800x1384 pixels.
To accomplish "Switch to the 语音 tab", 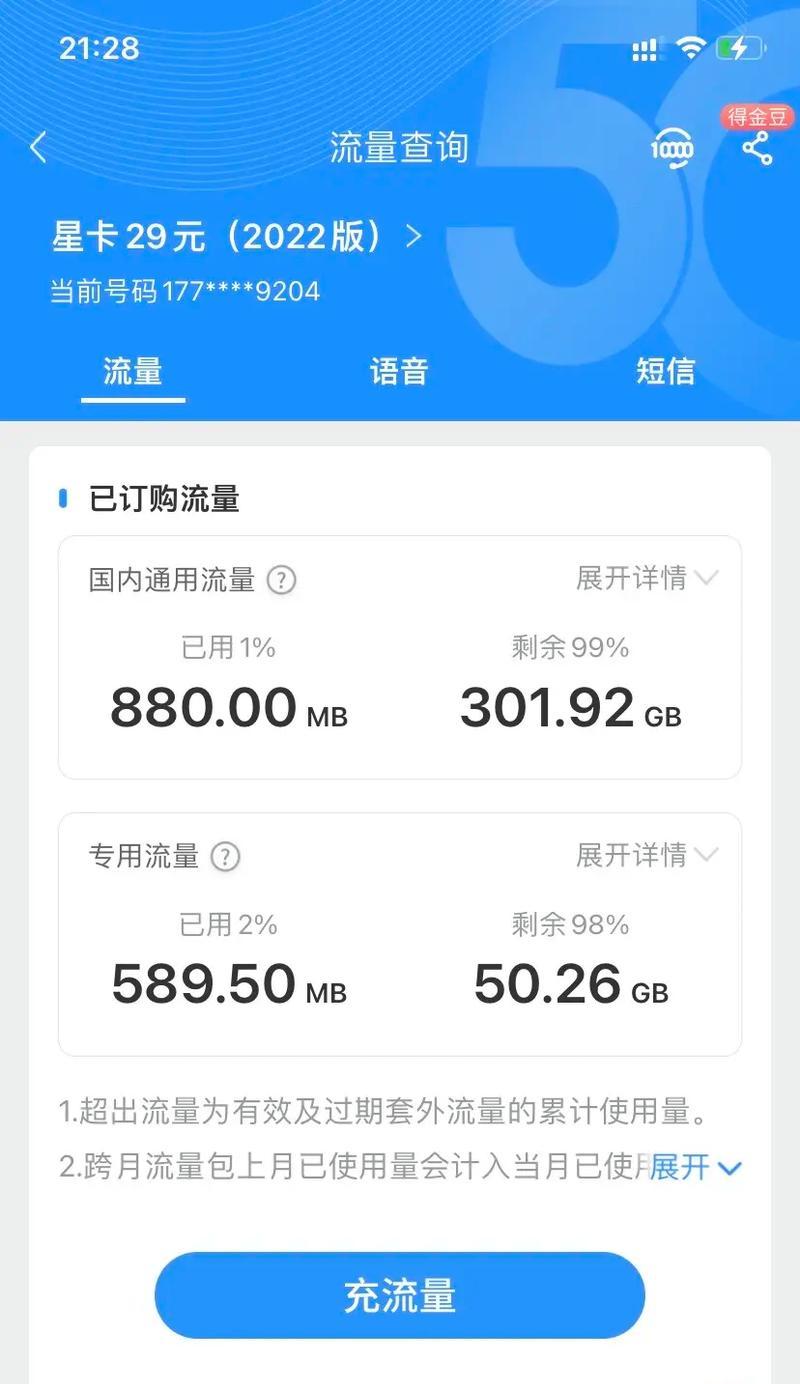I will click(398, 371).
